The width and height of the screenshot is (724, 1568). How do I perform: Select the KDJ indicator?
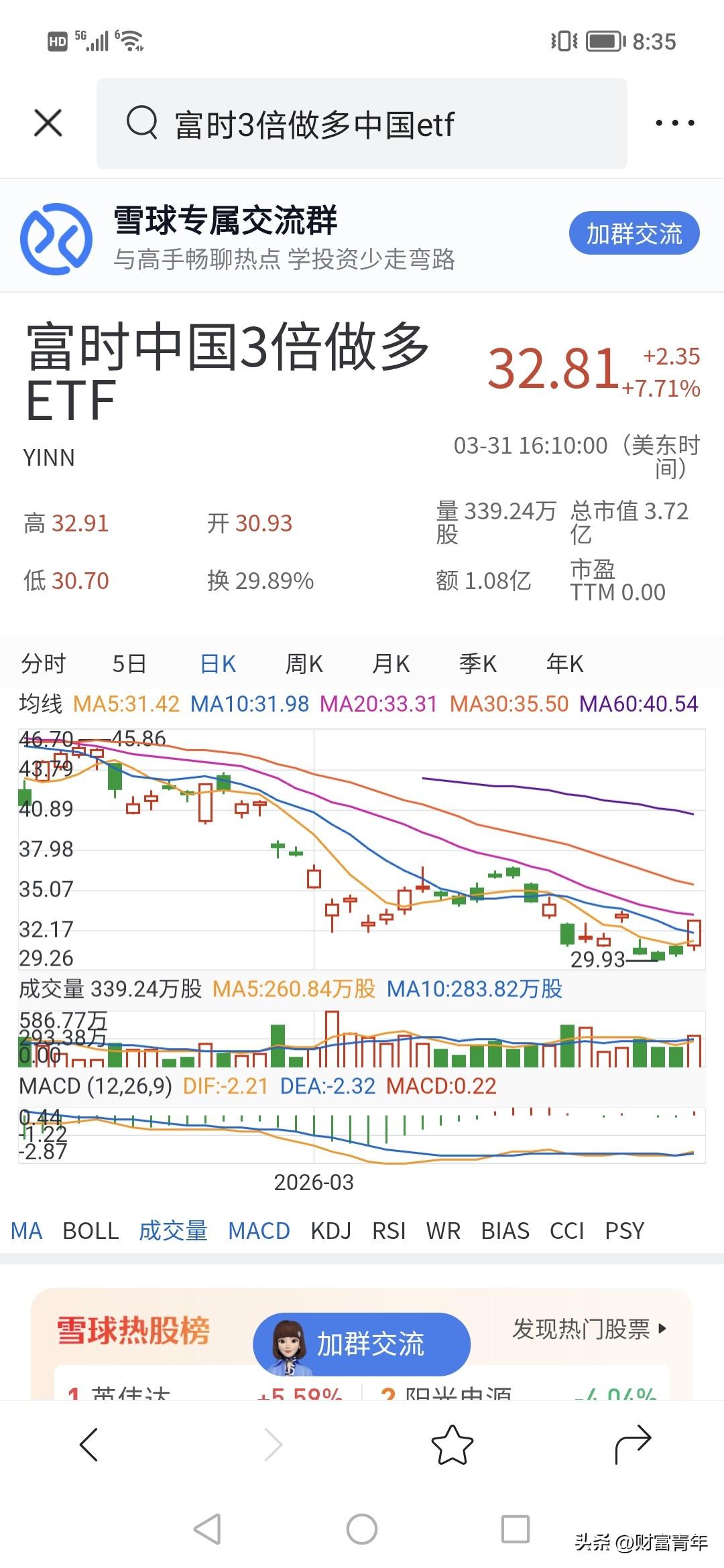pyautogui.click(x=330, y=1231)
